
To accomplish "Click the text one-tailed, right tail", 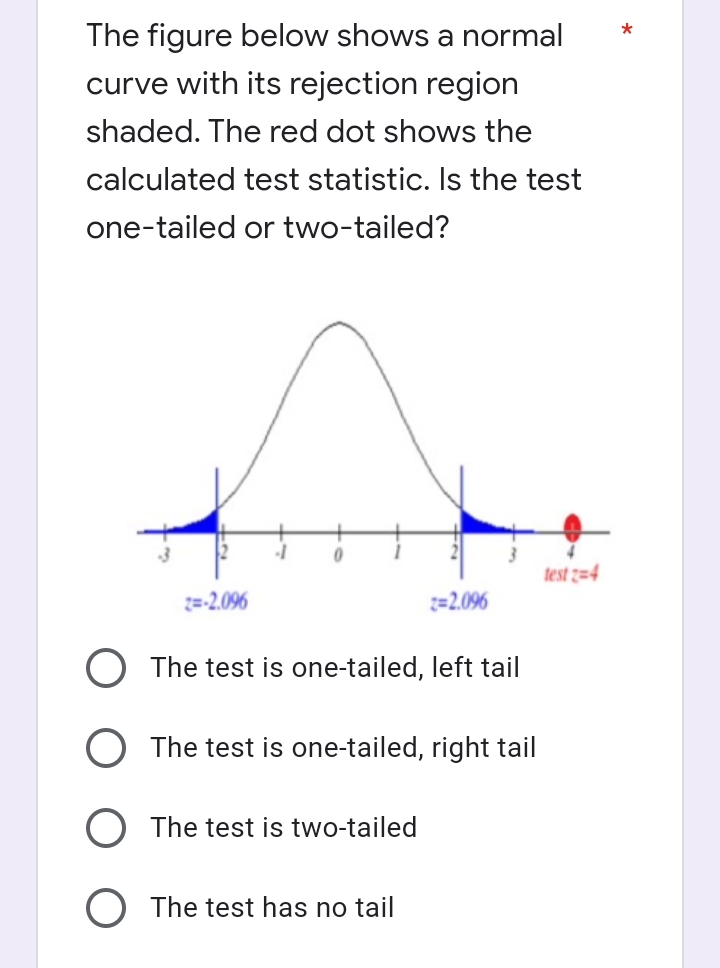I will pyautogui.click(x=342, y=748).
